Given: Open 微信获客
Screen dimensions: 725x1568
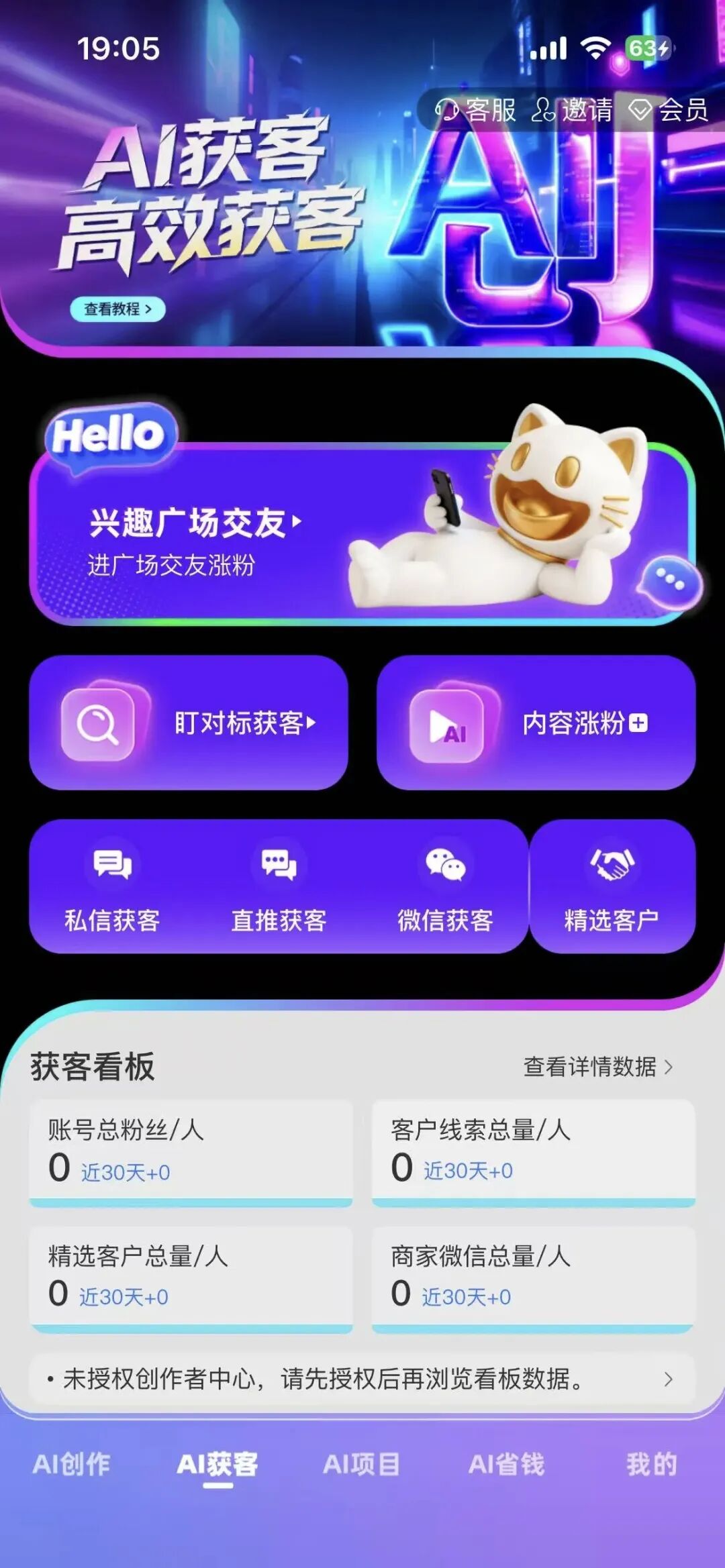Looking at the screenshot, I should 445,886.
